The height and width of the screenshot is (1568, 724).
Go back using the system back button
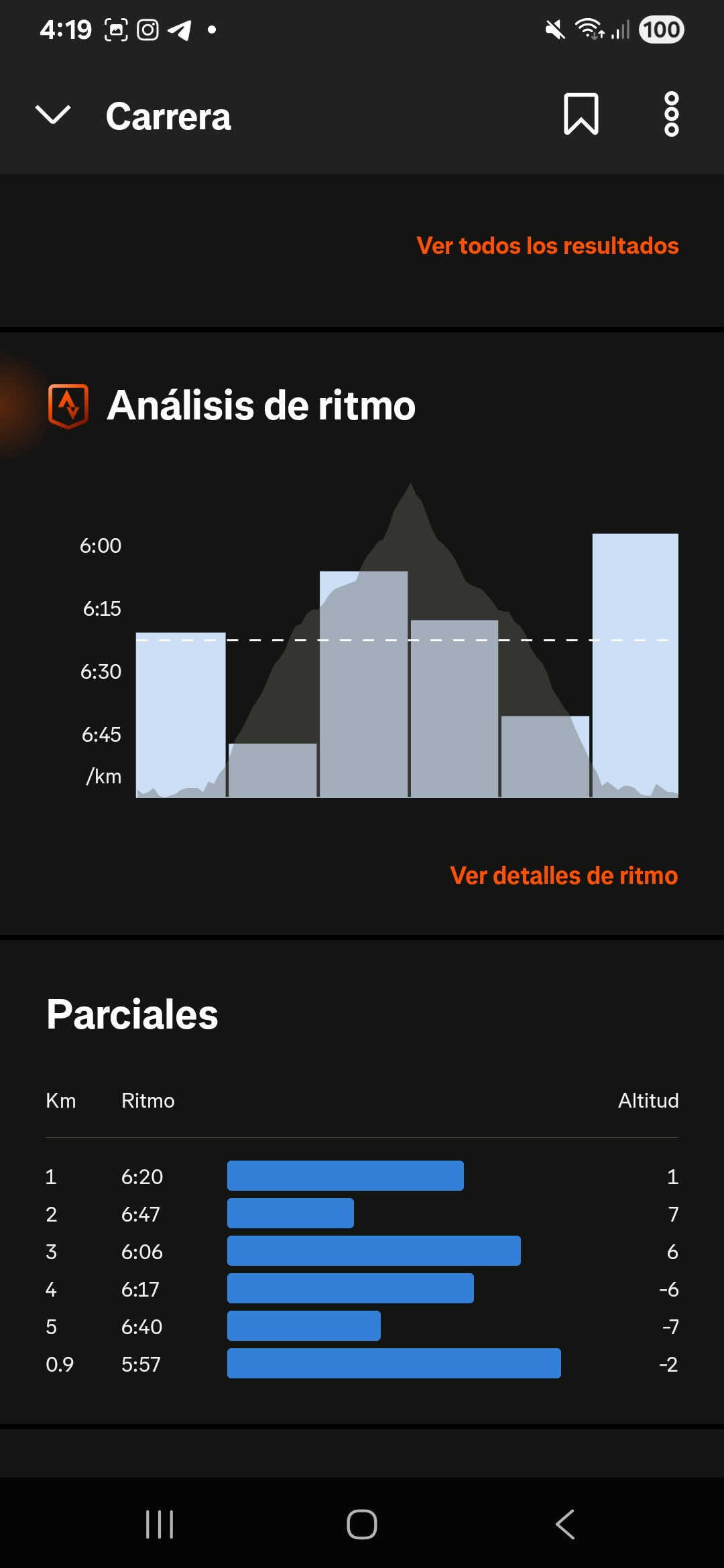565,1524
